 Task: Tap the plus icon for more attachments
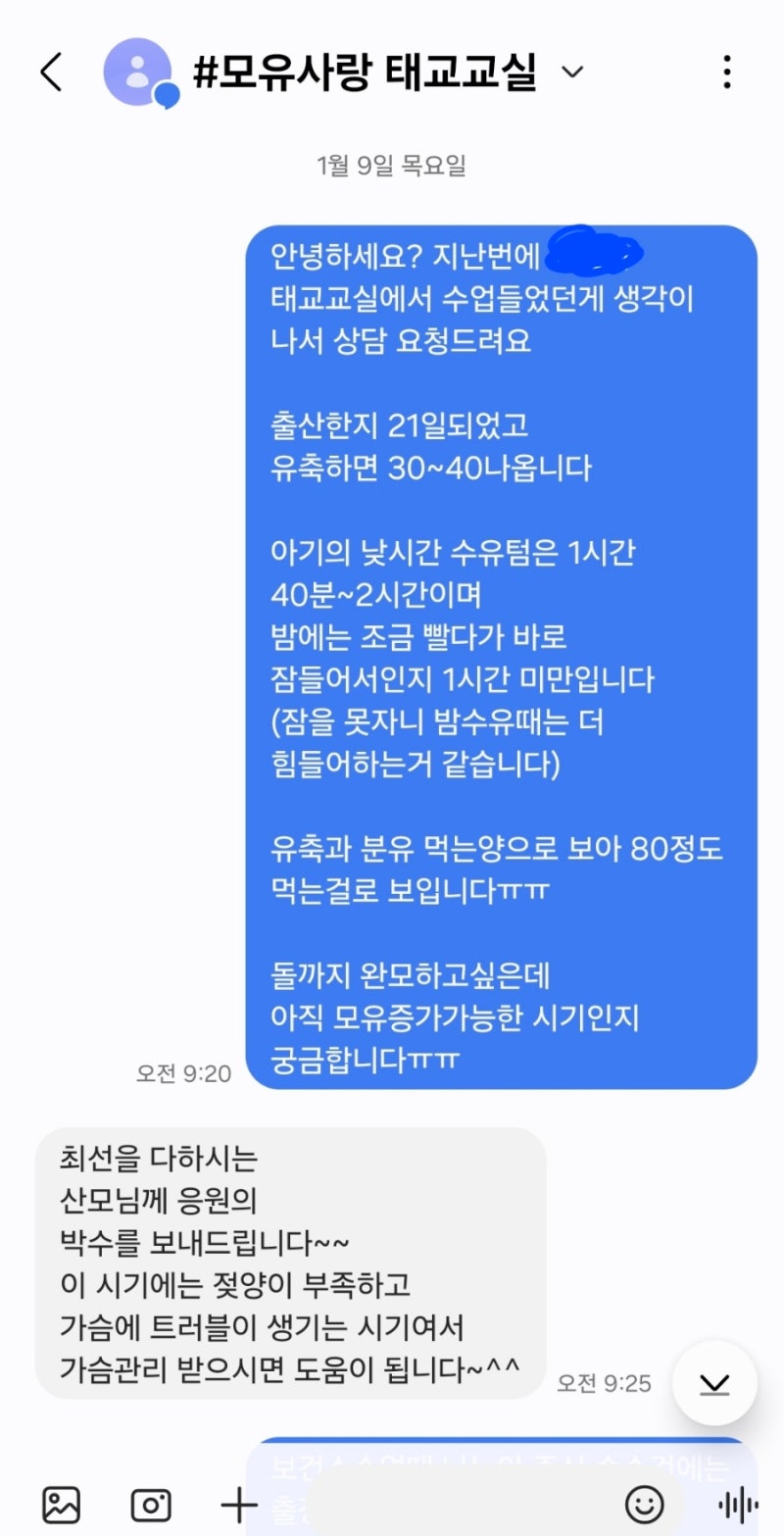pos(238,1504)
